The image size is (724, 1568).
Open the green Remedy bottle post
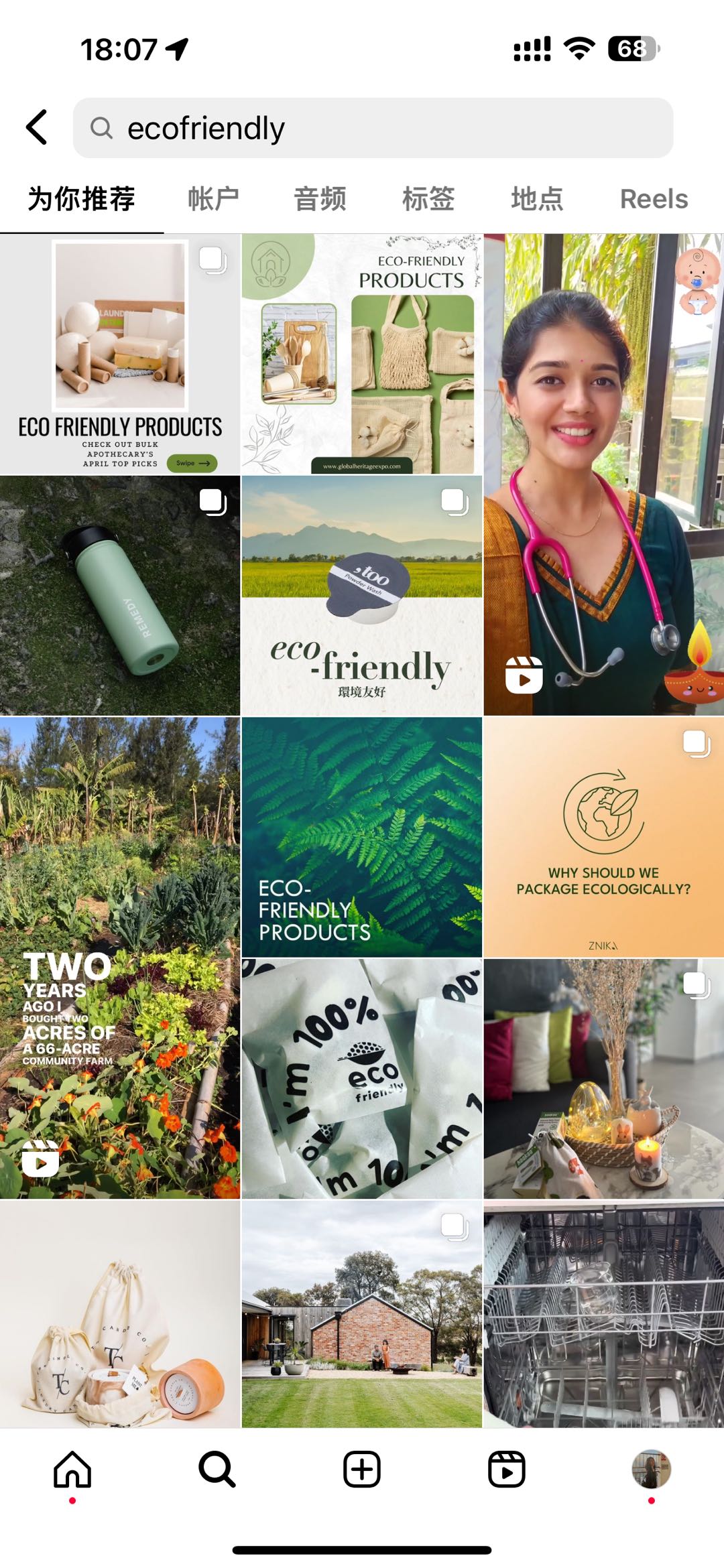[120, 596]
